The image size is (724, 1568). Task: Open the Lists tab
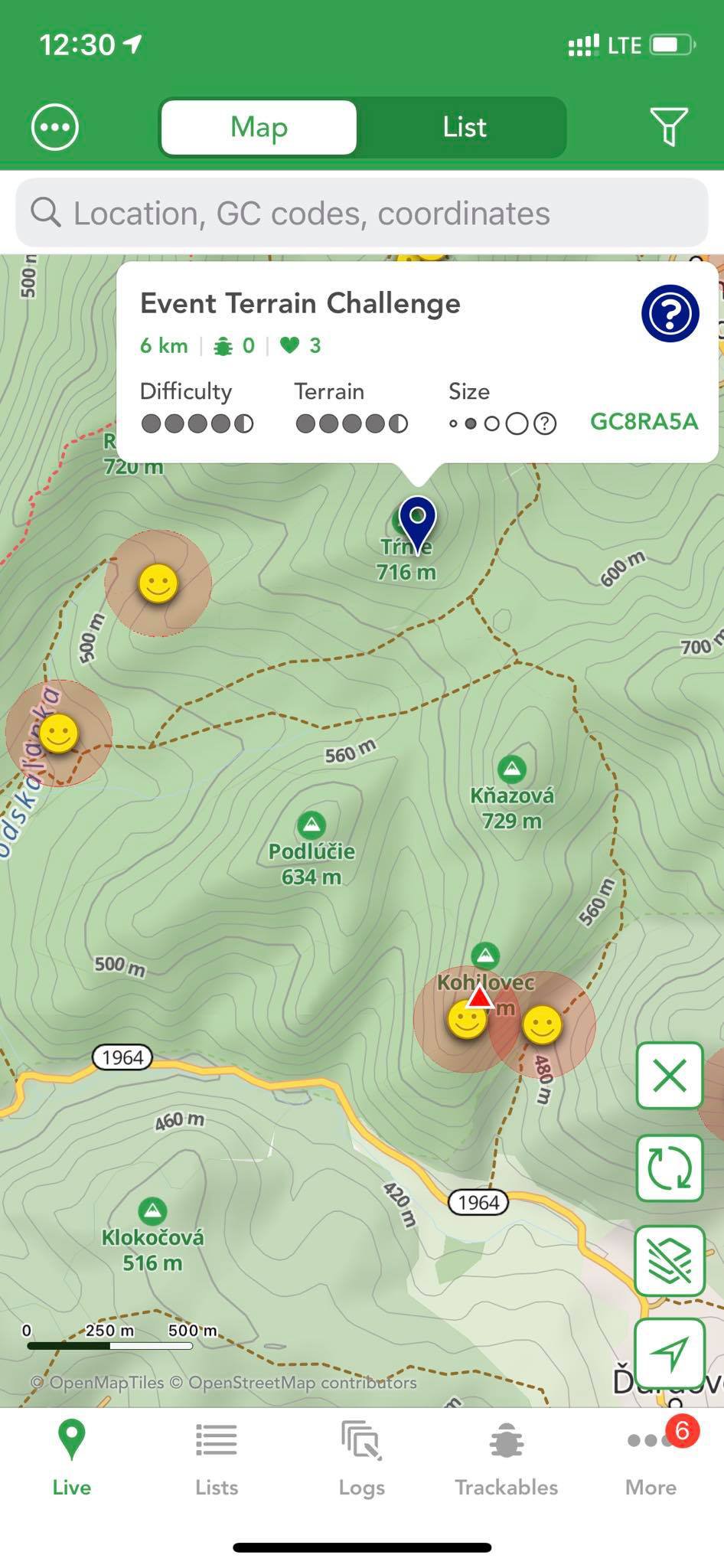tap(217, 1459)
